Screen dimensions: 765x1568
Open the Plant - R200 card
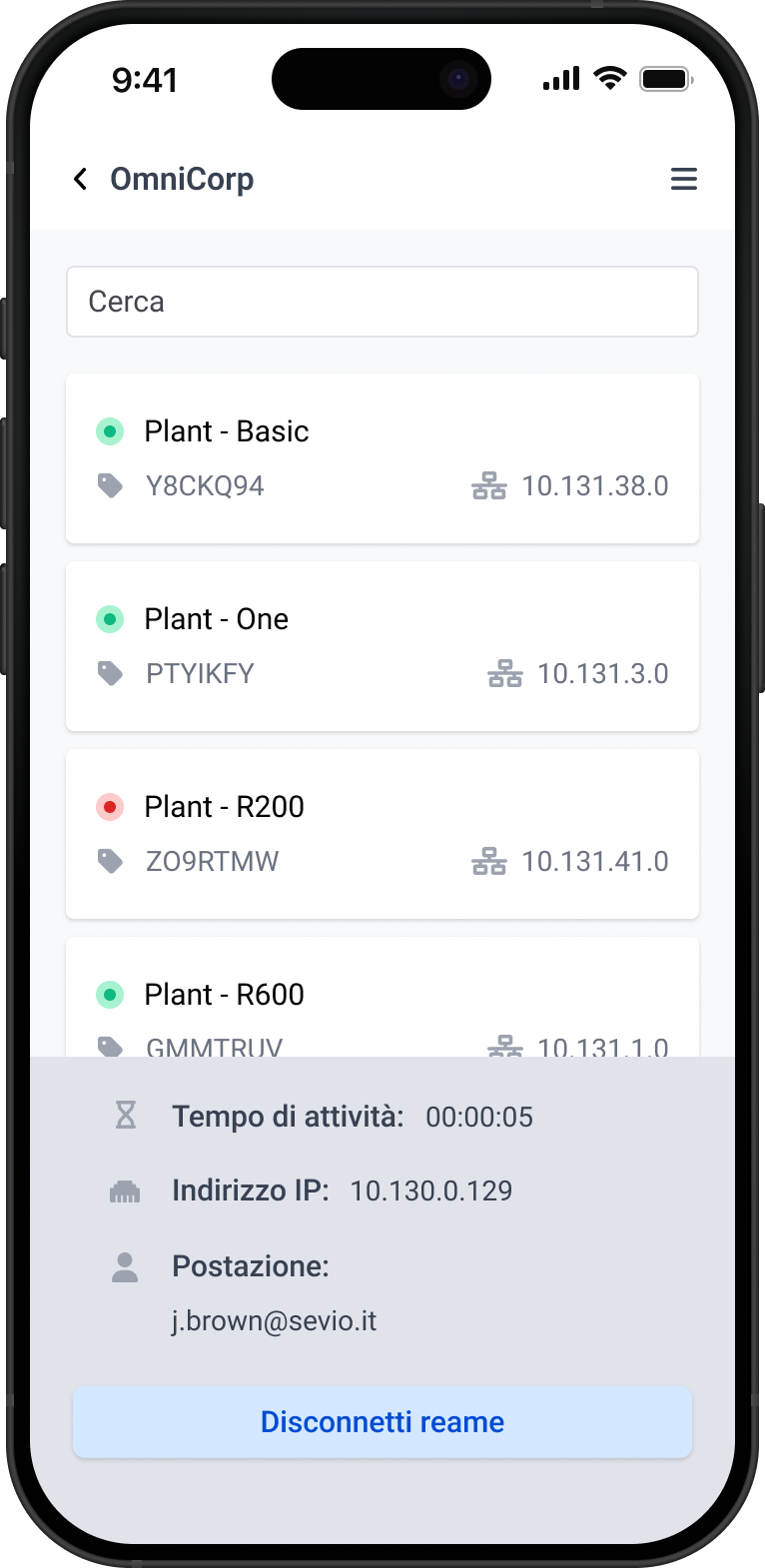pos(382,834)
